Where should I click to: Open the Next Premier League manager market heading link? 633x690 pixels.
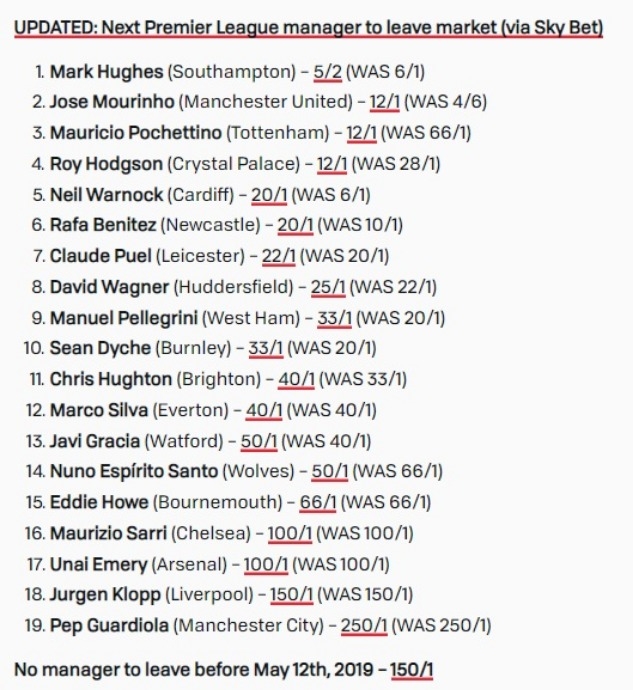coord(308,27)
